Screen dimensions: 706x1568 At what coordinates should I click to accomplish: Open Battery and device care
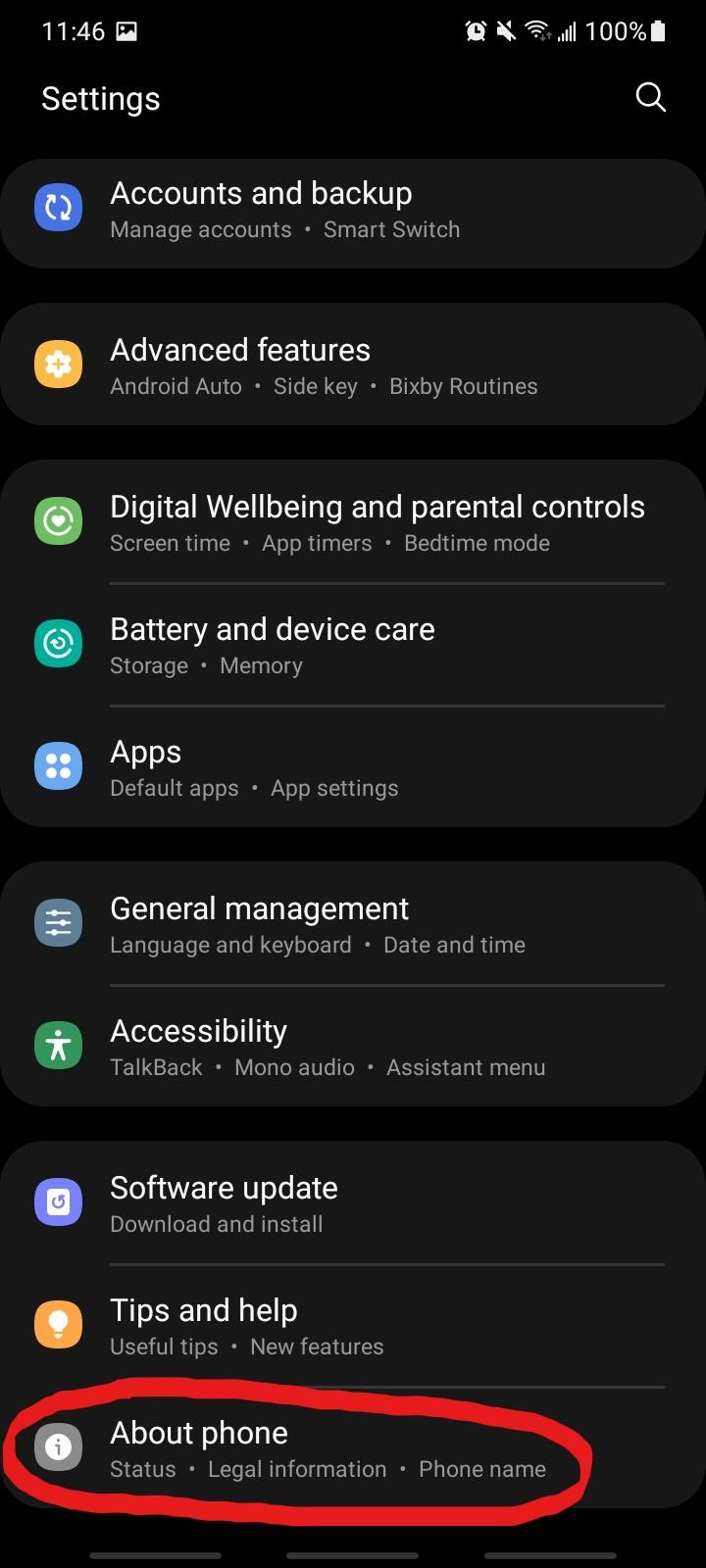pyautogui.click(x=294, y=644)
